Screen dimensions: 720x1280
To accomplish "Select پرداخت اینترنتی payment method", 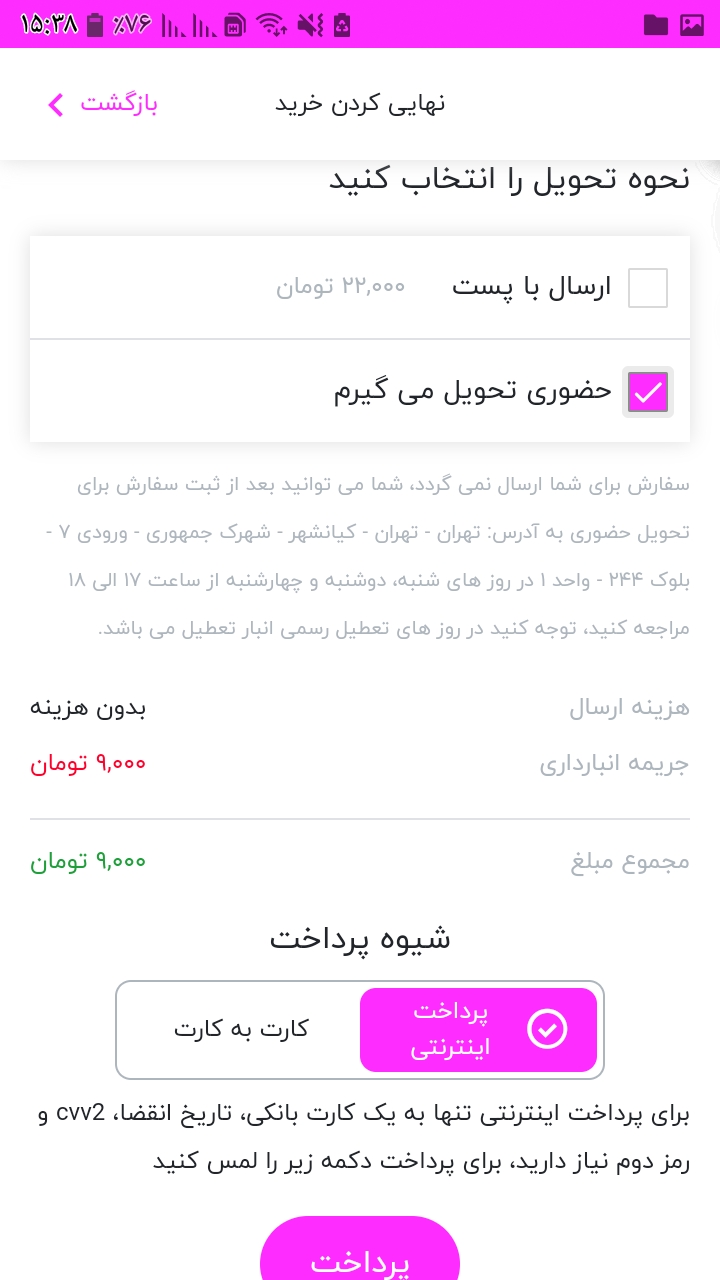I will point(479,1030).
